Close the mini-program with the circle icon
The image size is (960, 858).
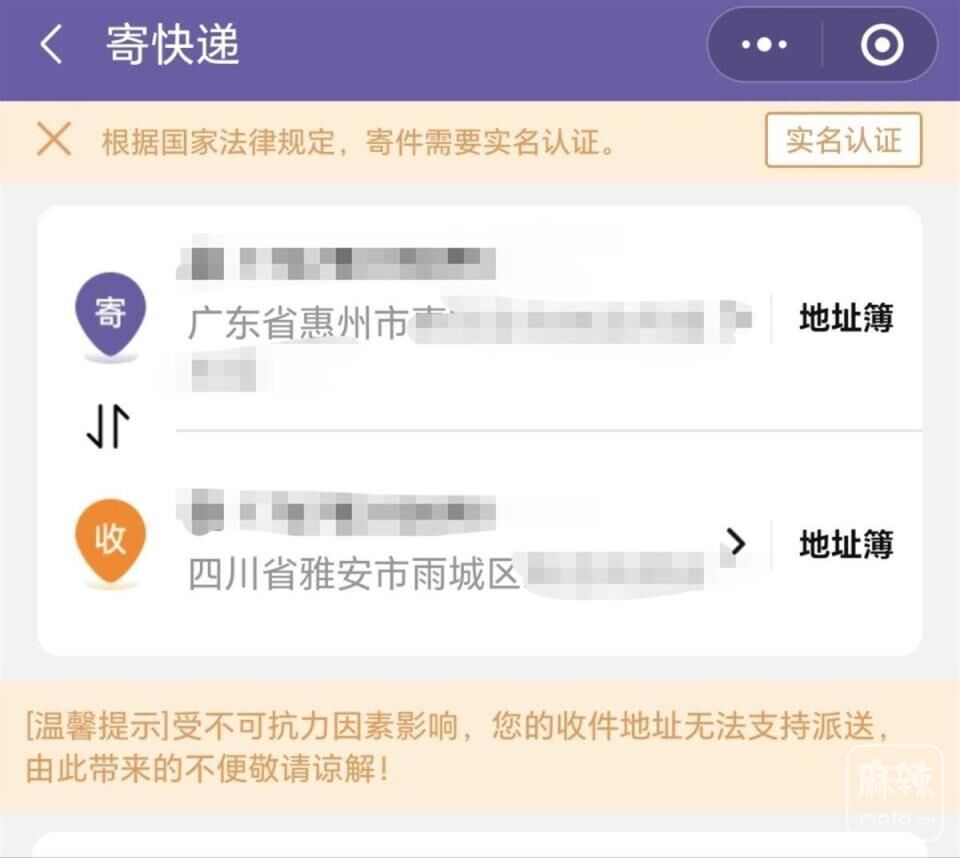click(x=881, y=46)
